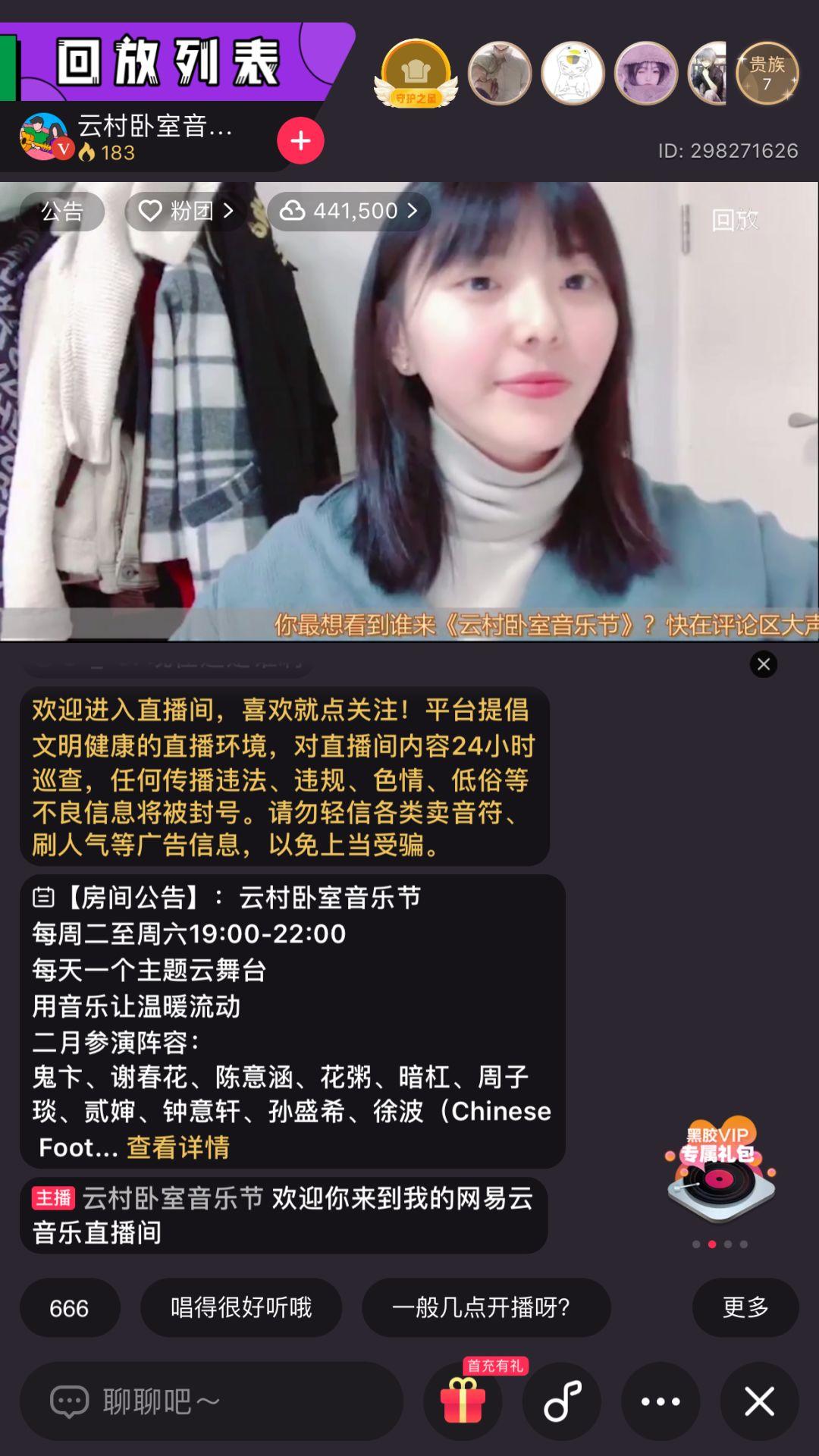Send the quick reply 一般几点开播呀?
The image size is (819, 1456).
click(x=485, y=1308)
